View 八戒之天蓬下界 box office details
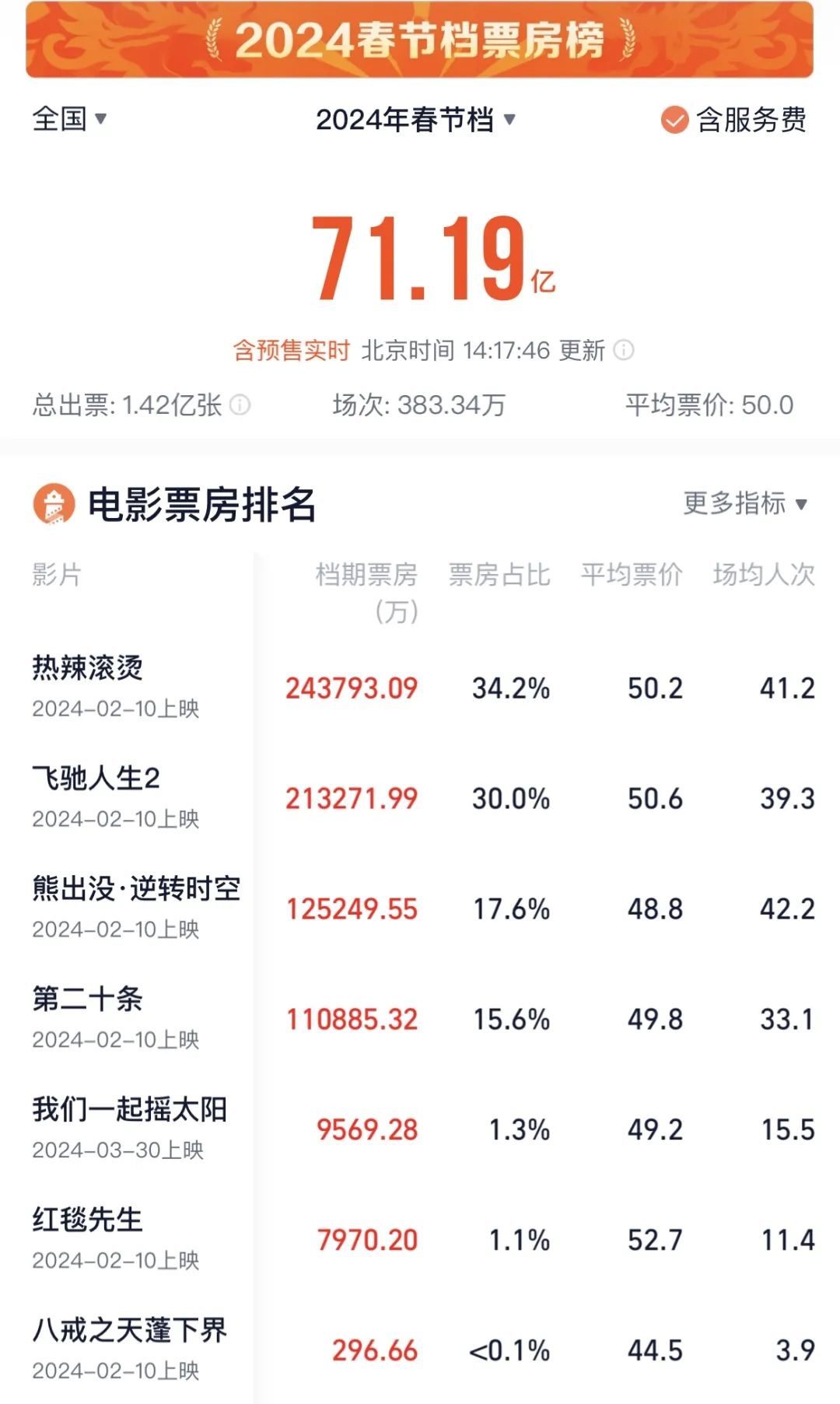 [420, 1350]
